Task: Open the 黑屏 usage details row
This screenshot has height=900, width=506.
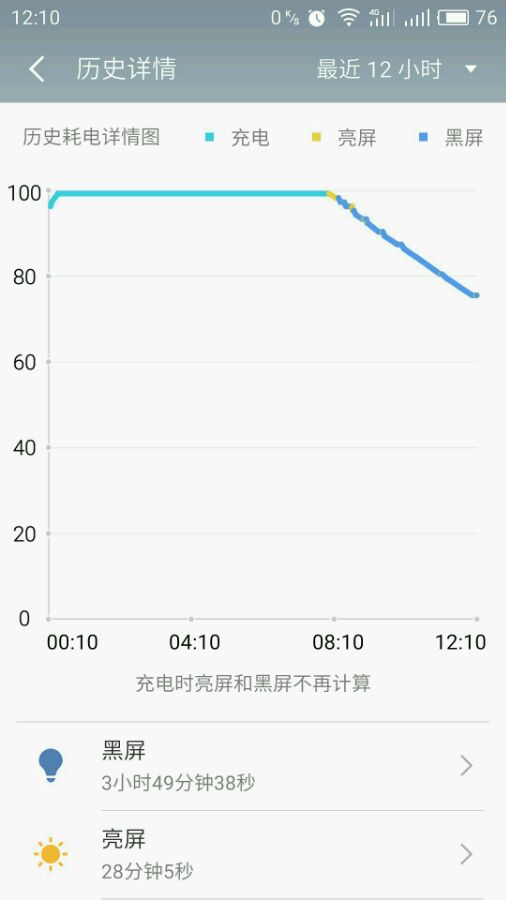Action: pyautogui.click(x=253, y=766)
